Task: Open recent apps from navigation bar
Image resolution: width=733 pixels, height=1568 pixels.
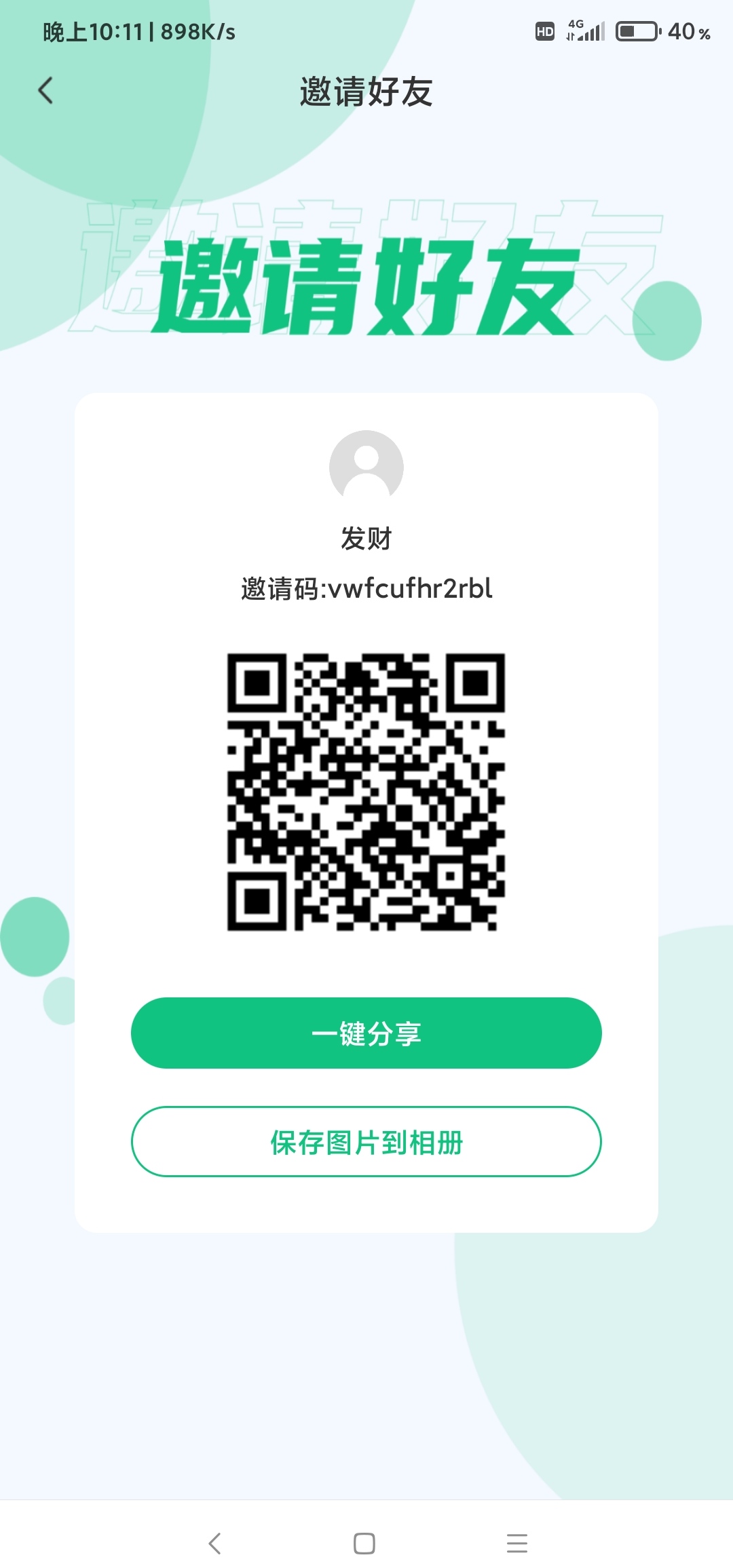Action: click(517, 1544)
